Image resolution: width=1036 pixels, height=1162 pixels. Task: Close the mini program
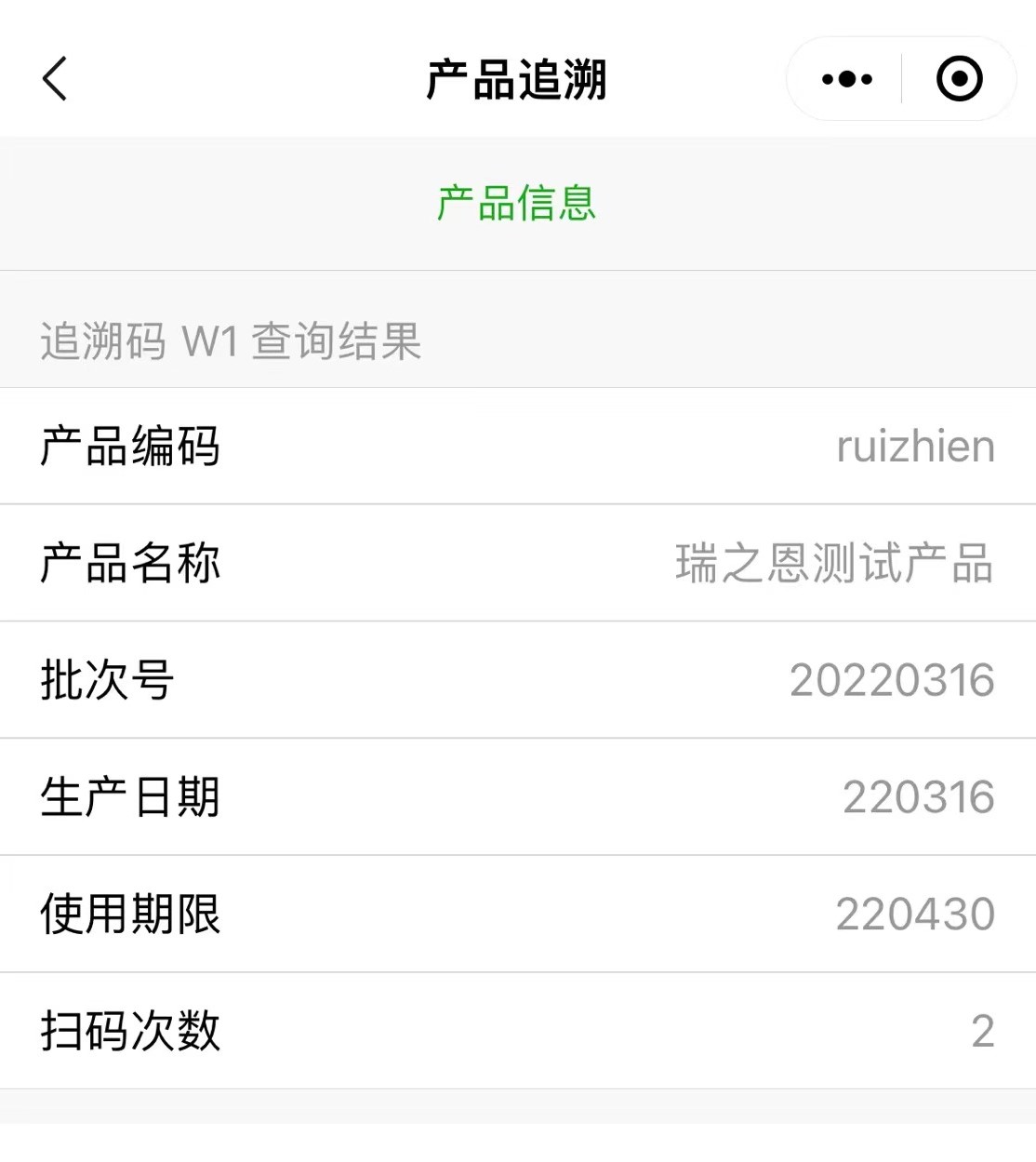pos(959,79)
